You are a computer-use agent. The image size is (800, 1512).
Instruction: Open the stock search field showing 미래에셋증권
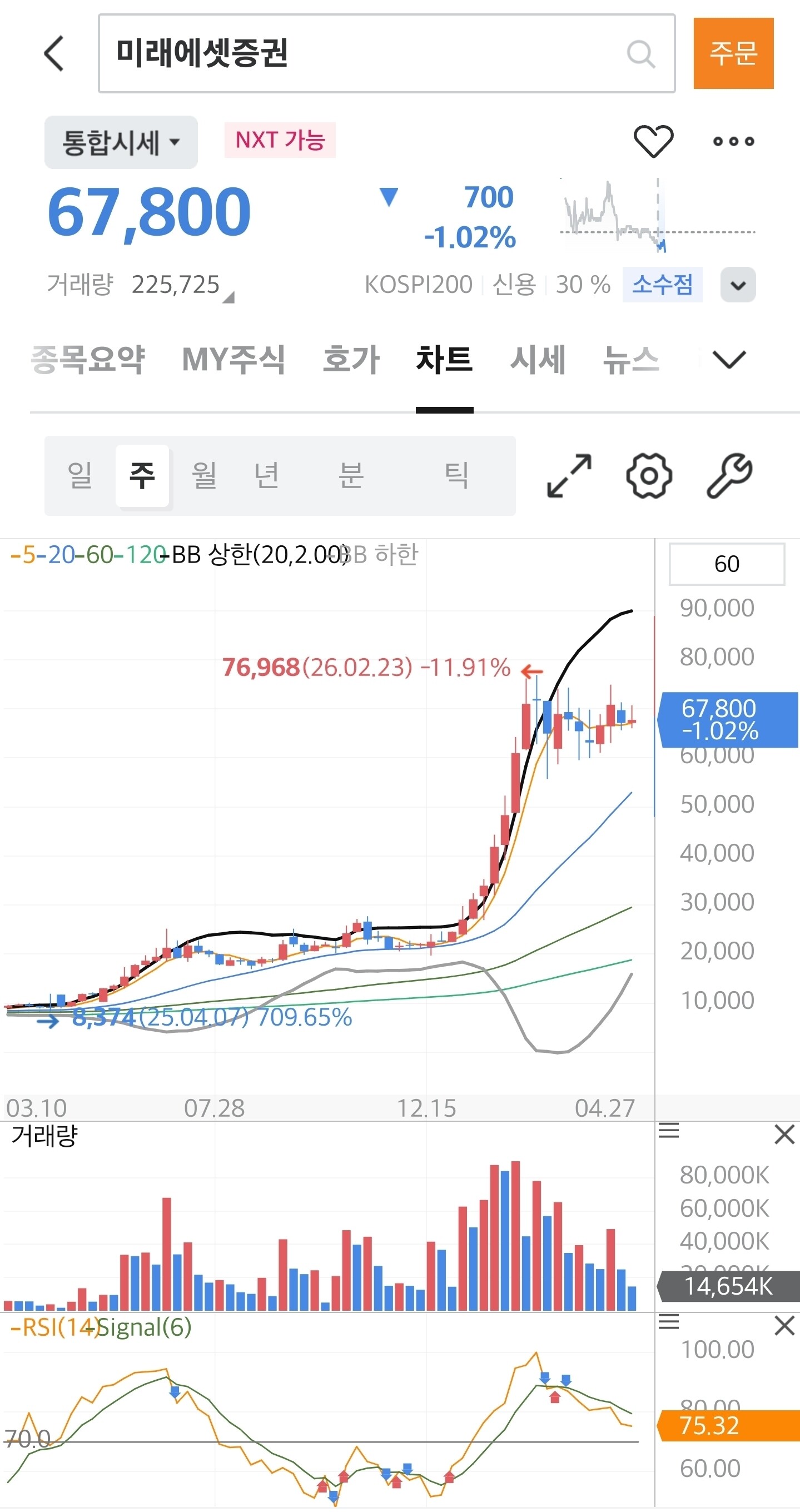click(x=386, y=53)
